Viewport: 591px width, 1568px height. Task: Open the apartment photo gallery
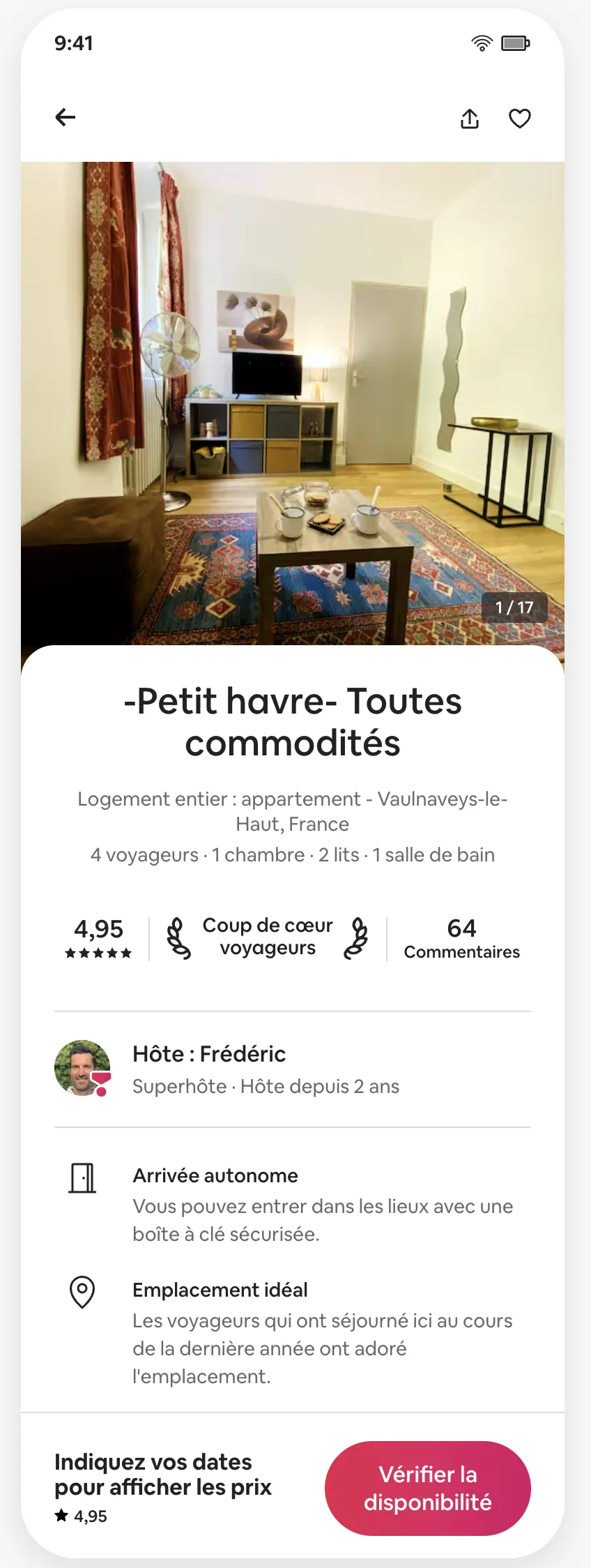(293, 403)
